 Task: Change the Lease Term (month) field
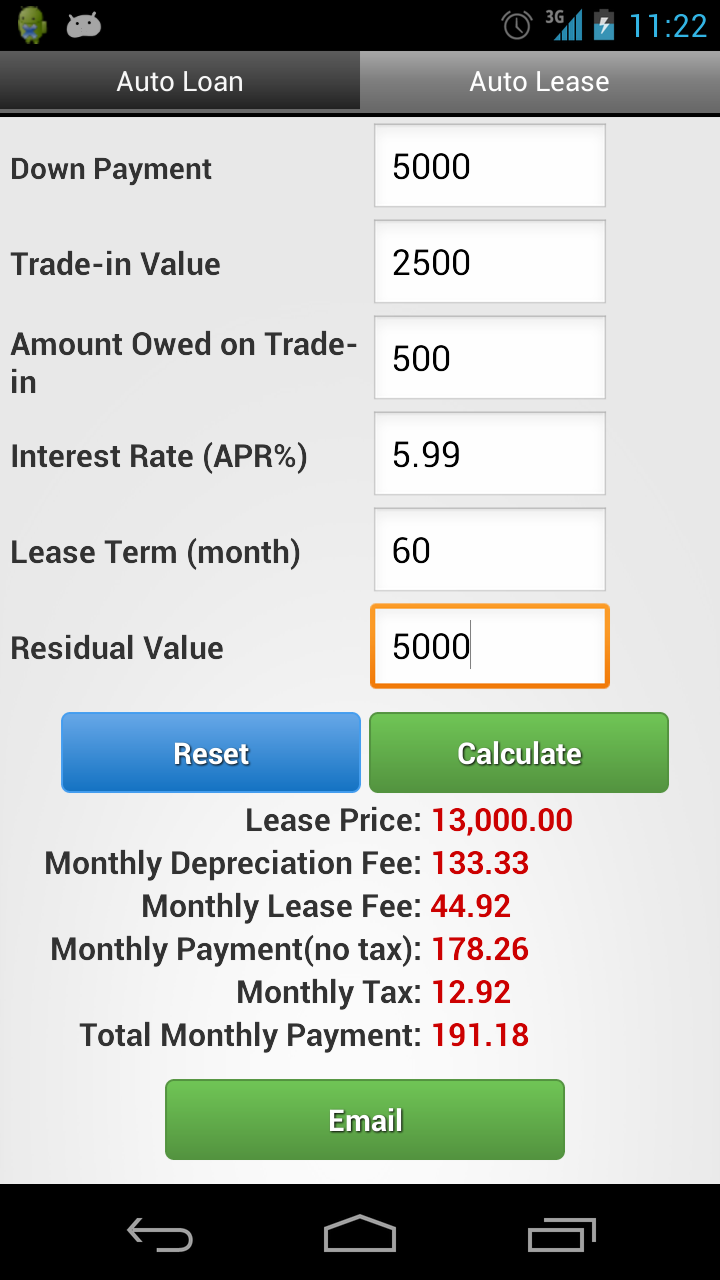(x=490, y=550)
